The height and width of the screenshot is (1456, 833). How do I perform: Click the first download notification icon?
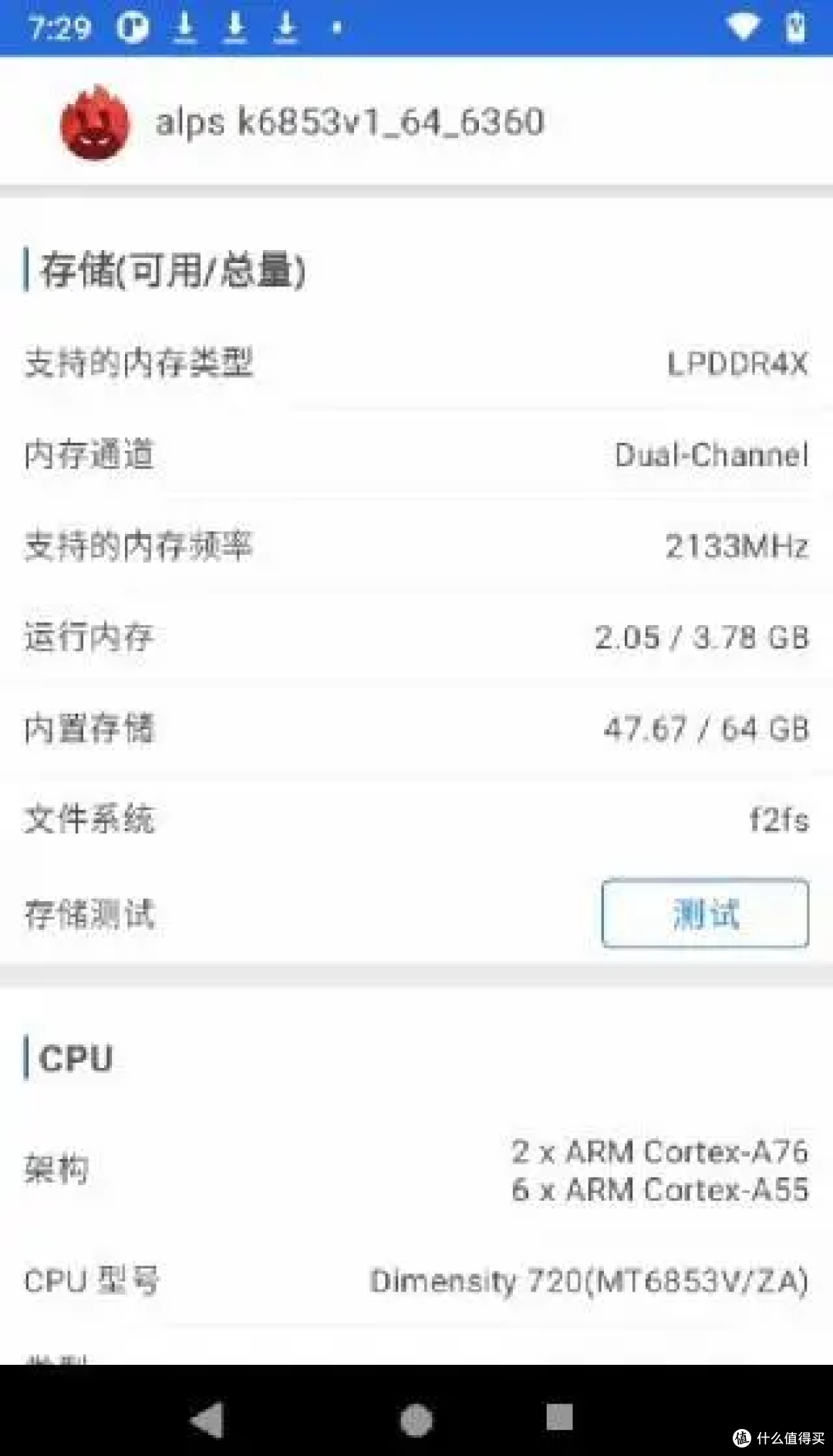pyautogui.click(x=185, y=28)
